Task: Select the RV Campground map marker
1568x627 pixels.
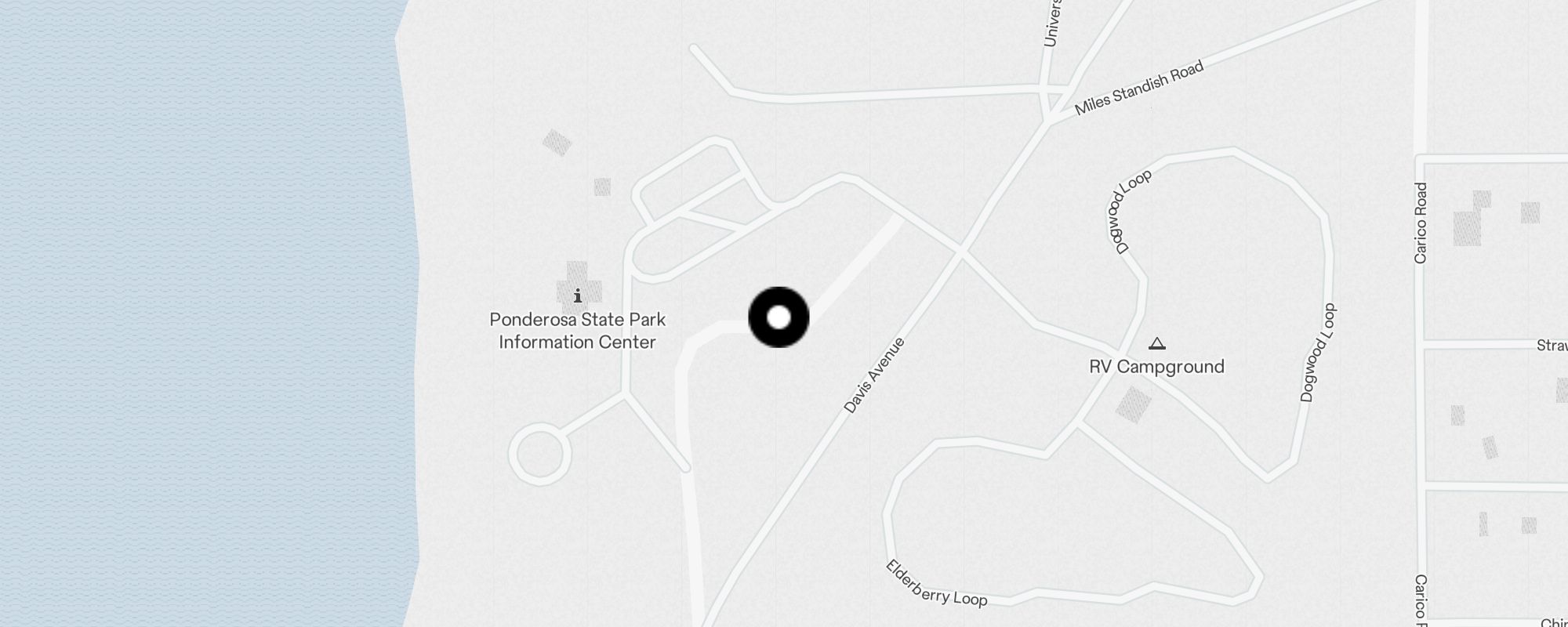Action: pyautogui.click(x=1156, y=344)
